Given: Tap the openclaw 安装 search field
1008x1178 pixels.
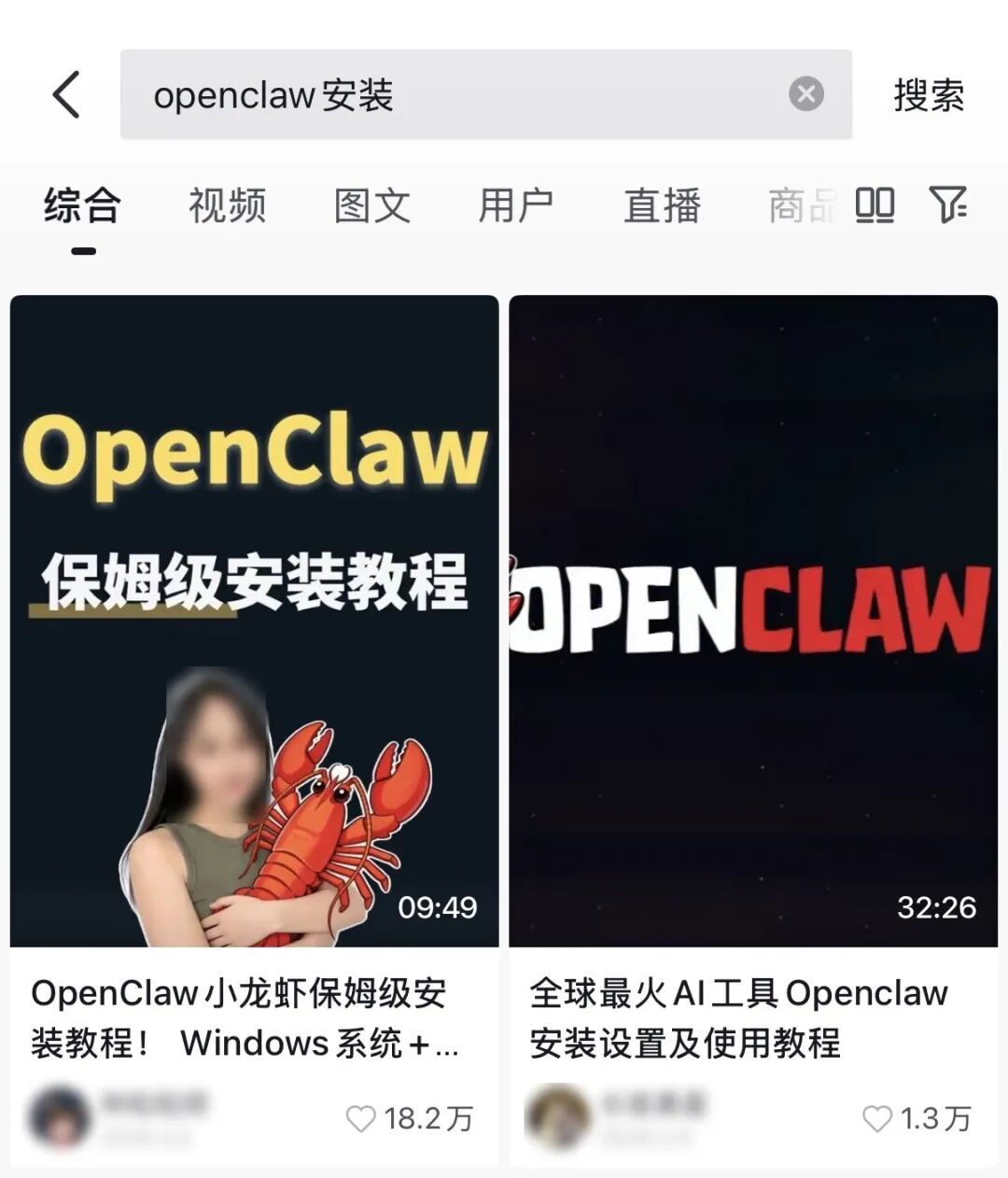Looking at the screenshot, I should [x=448, y=95].
